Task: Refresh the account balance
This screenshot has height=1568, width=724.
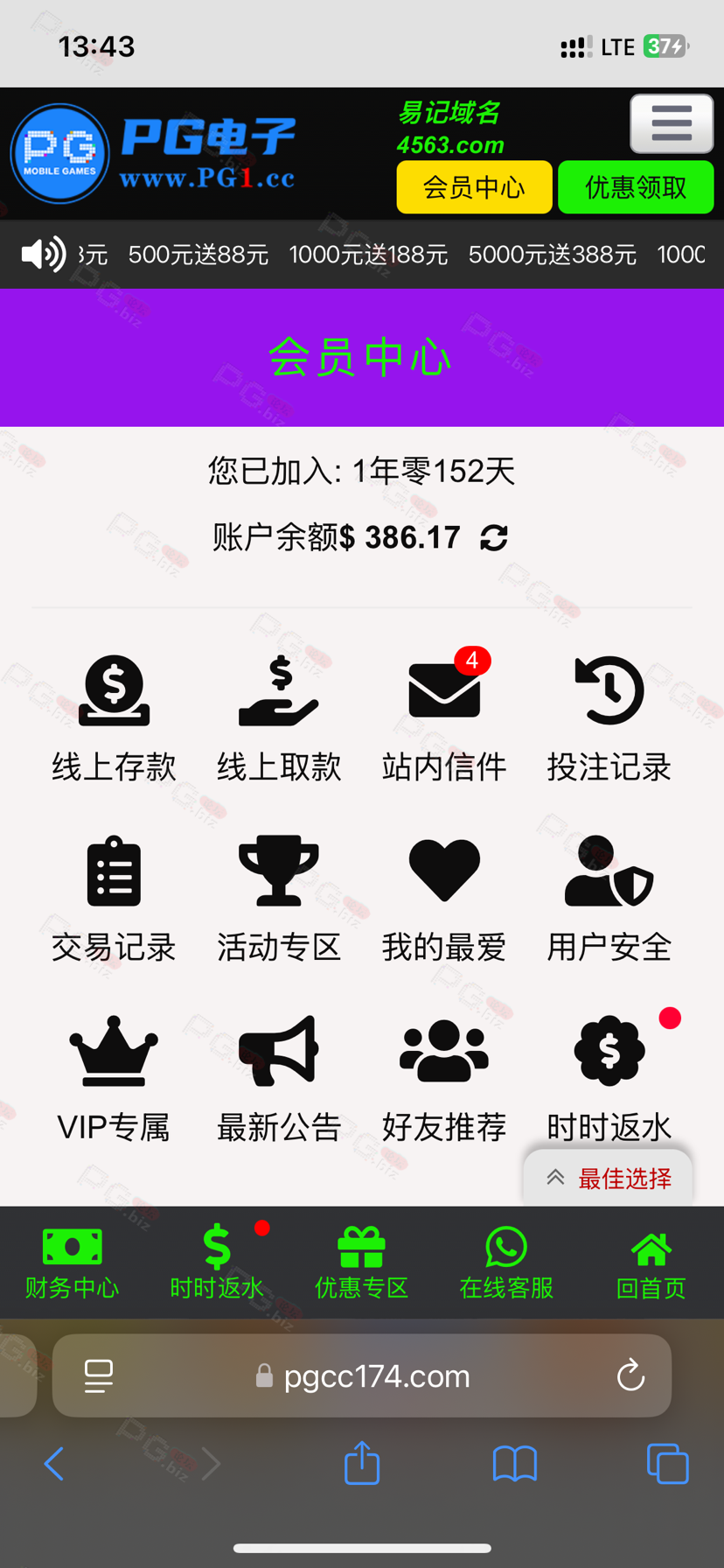Action: point(494,537)
